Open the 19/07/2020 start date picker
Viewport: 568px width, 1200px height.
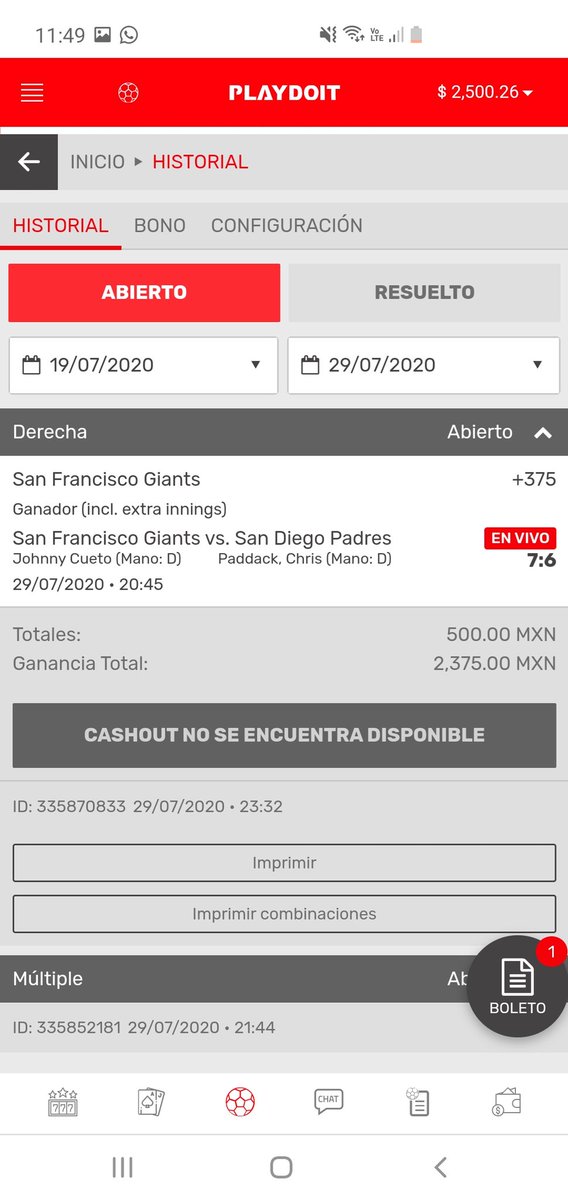click(143, 365)
